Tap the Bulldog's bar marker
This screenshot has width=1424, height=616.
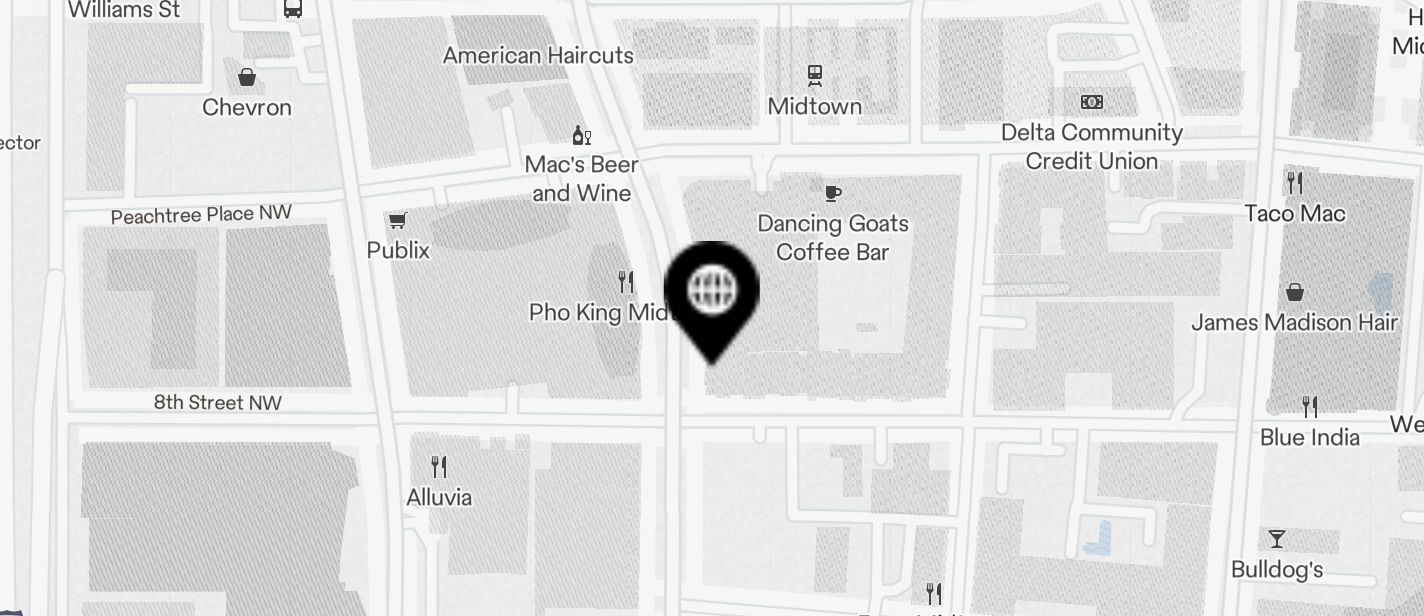point(1277,540)
